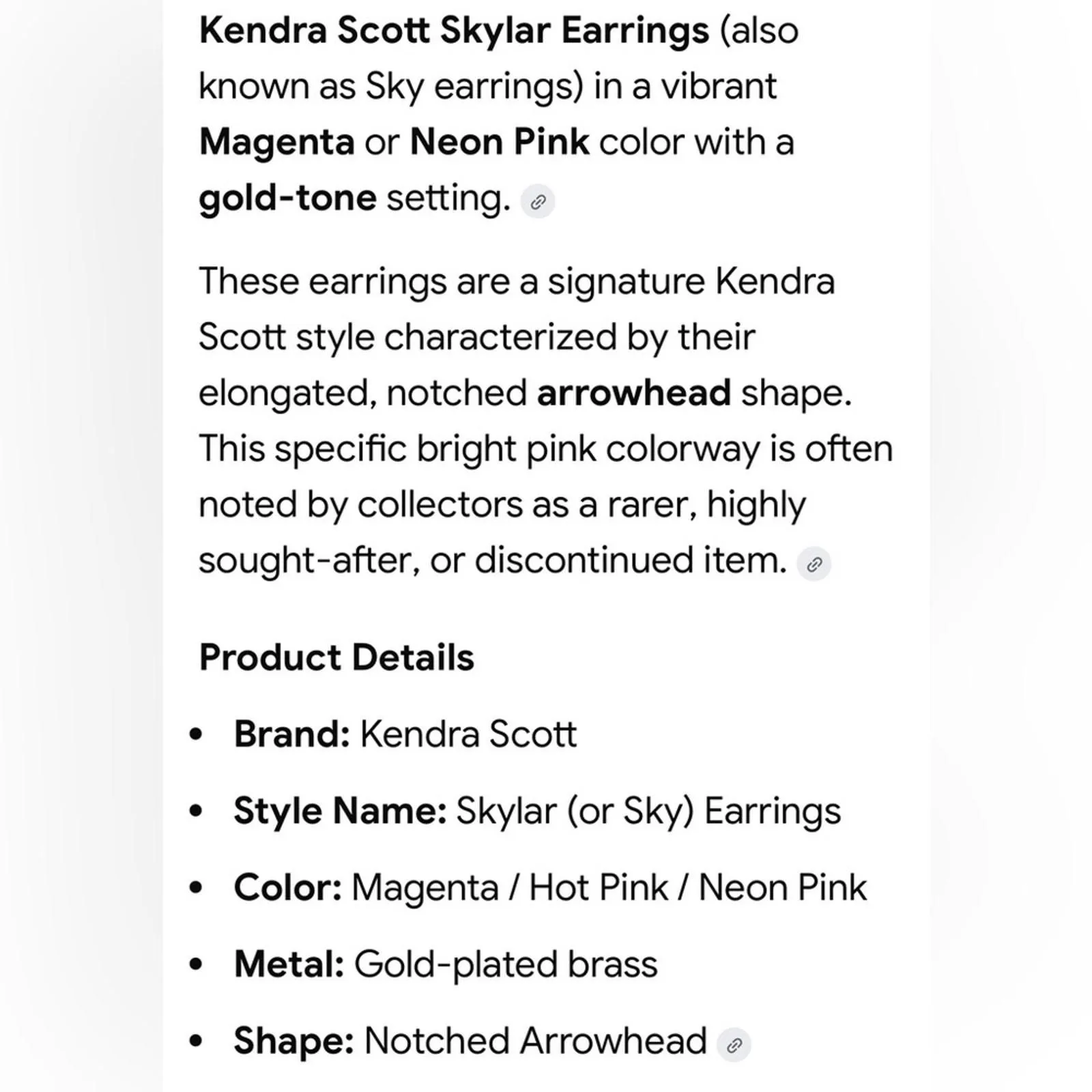Open the source link beside Notched Arrowhead
The image size is (1092, 1092).
pos(734,1045)
